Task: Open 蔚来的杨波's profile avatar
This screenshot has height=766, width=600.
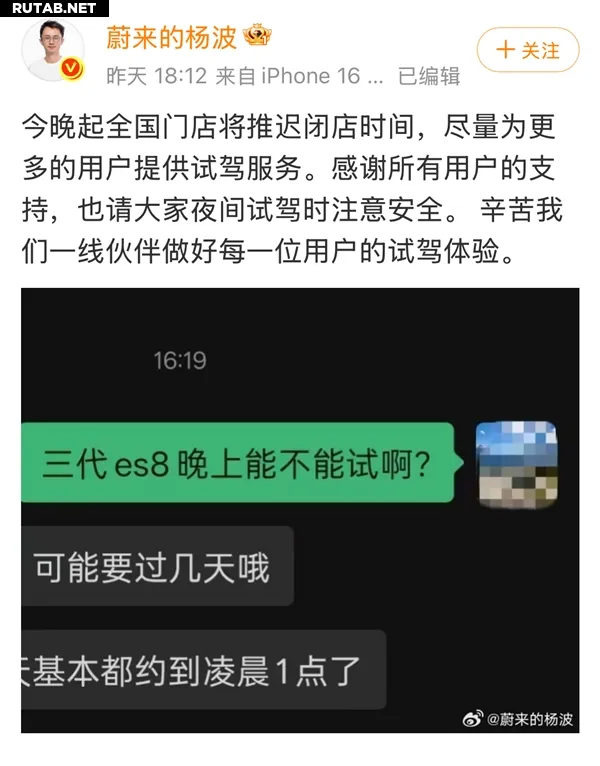Action: [52, 50]
